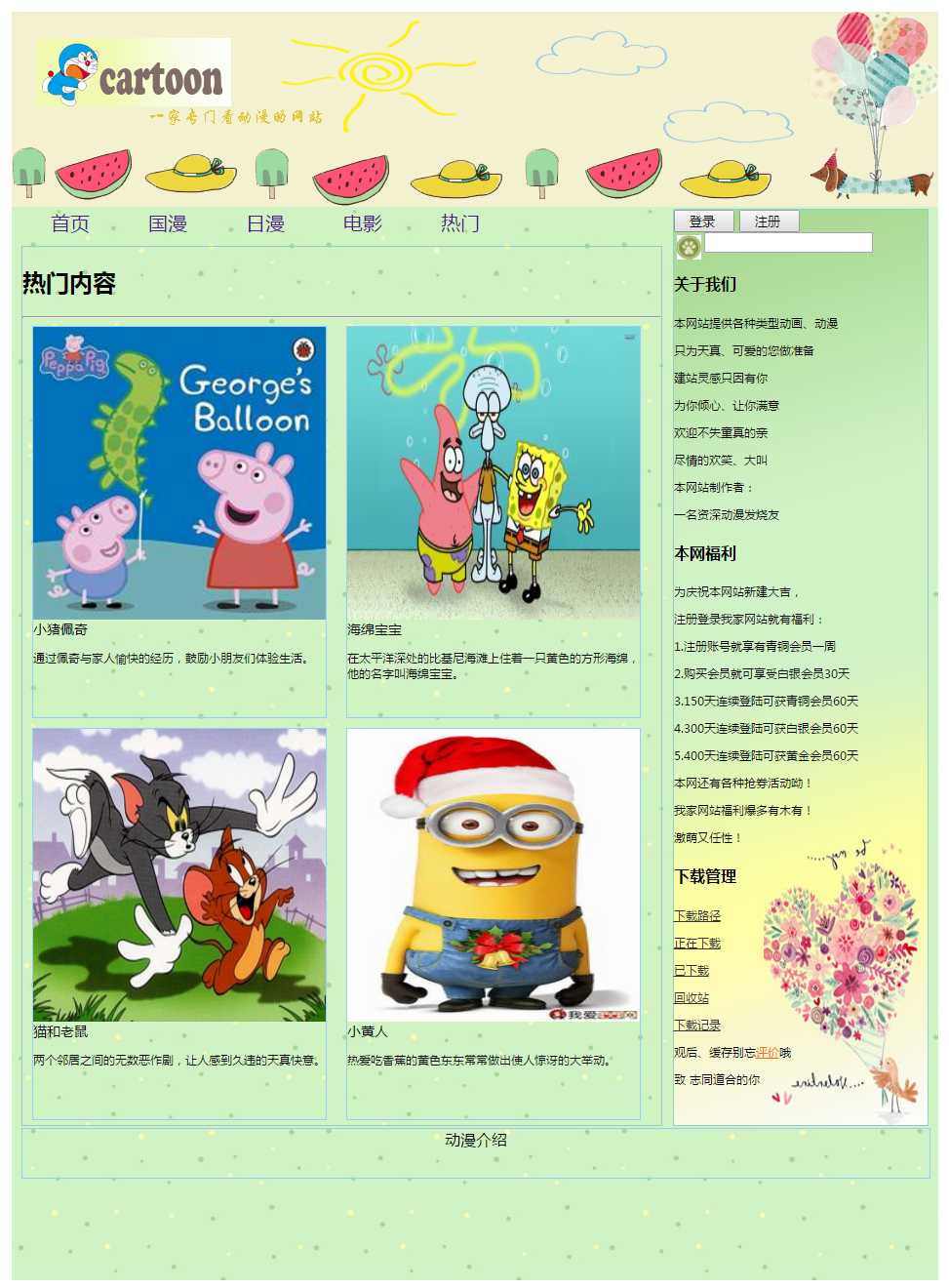Open the 海绵宝宝 cartoon card
This screenshot has height=1288, width=949.
point(494,473)
